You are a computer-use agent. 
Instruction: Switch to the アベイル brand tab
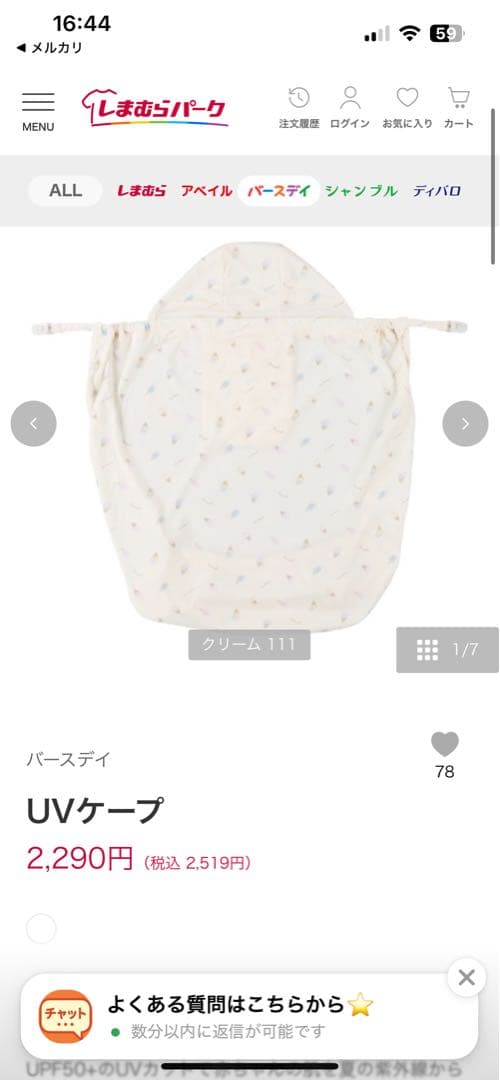point(206,191)
